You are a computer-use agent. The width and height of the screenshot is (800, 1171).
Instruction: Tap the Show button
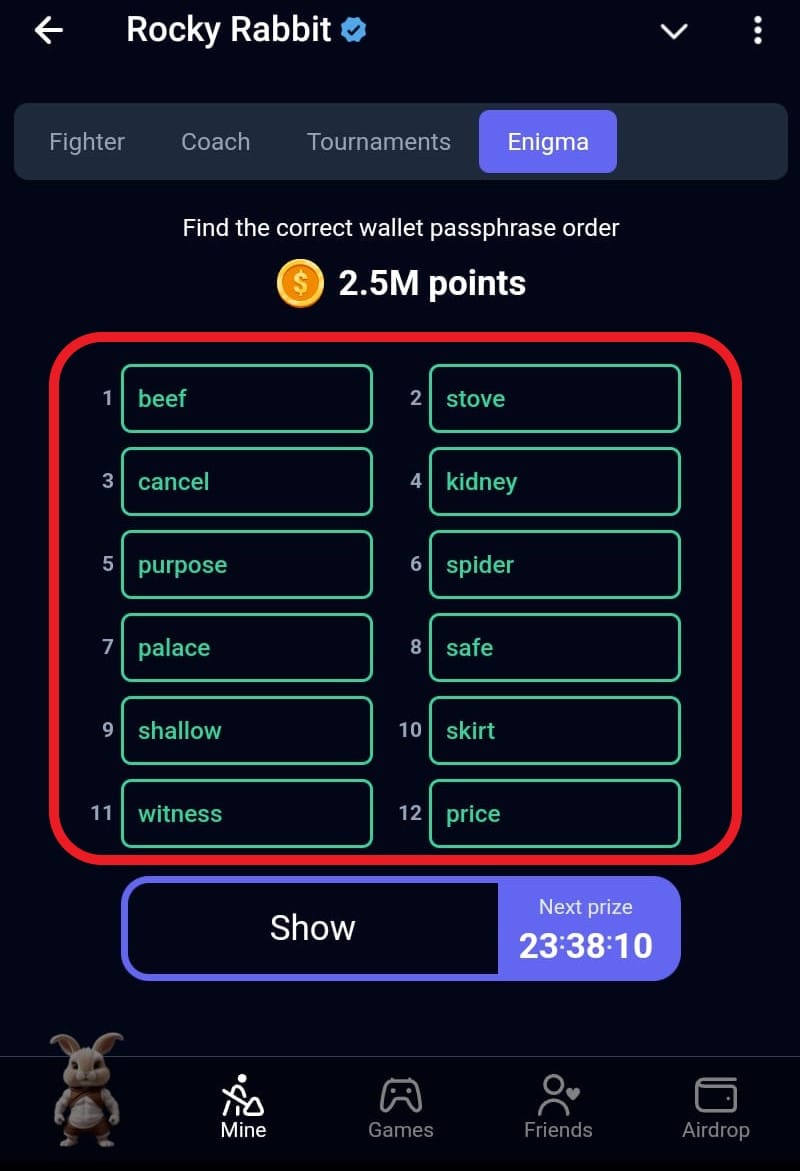pyautogui.click(x=313, y=928)
